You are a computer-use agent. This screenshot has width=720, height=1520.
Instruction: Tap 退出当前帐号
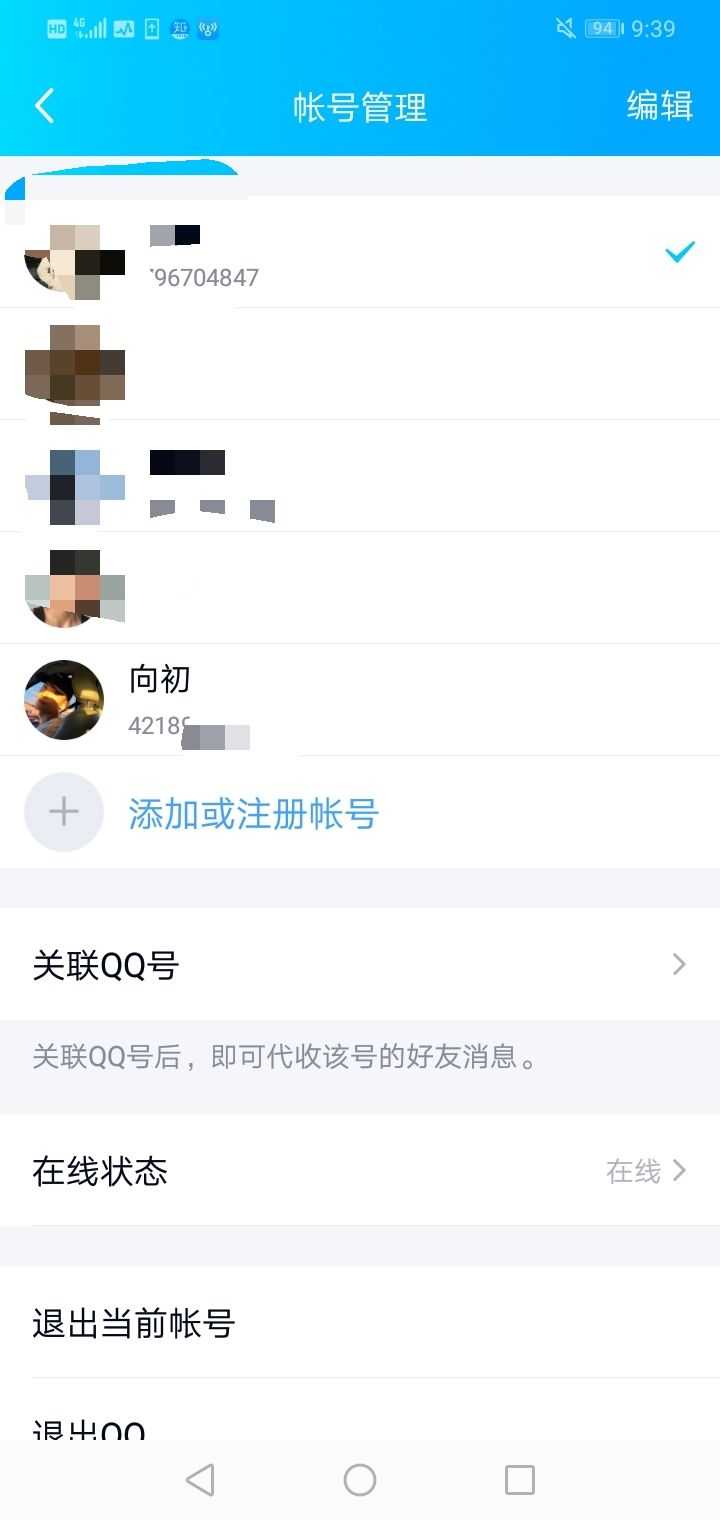point(134,1323)
